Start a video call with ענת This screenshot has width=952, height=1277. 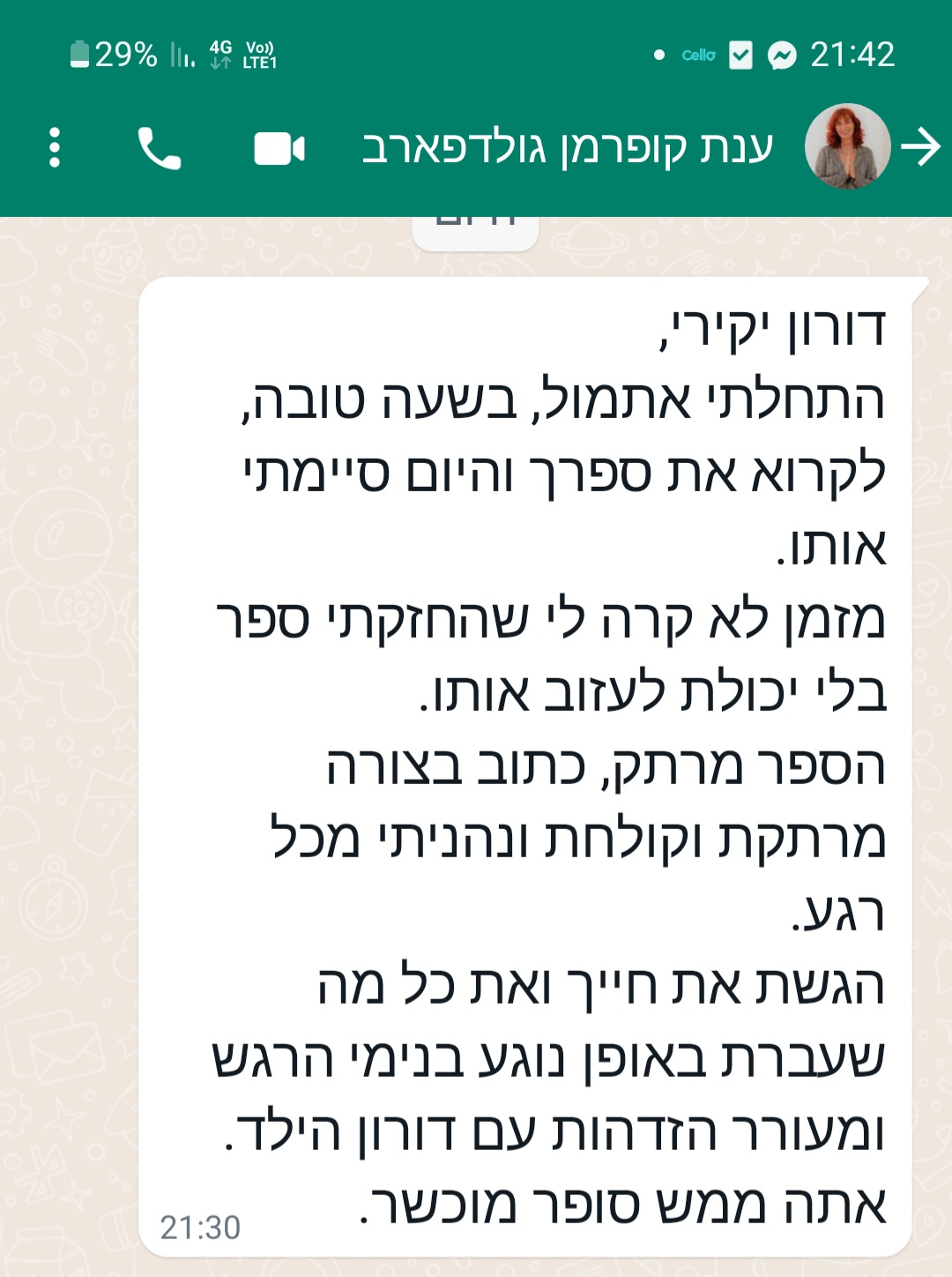(279, 148)
